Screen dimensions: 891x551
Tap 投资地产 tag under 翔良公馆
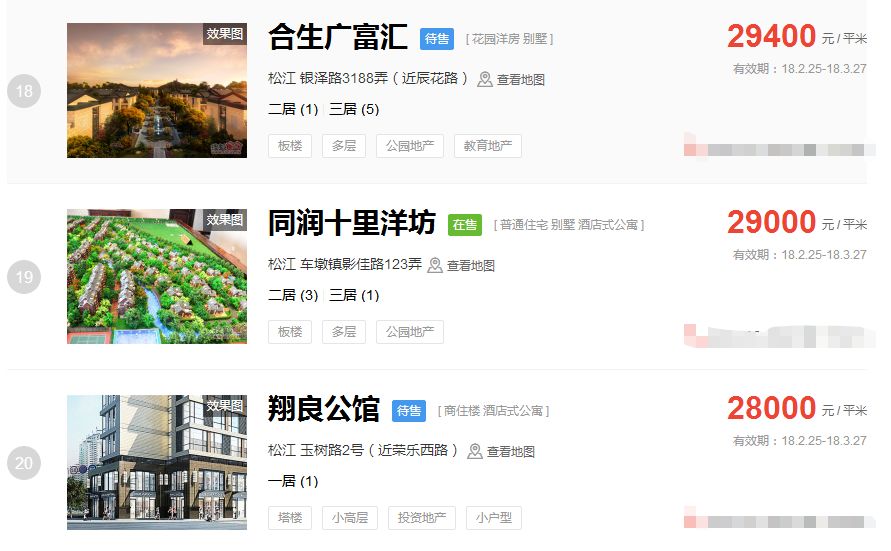pos(421,518)
